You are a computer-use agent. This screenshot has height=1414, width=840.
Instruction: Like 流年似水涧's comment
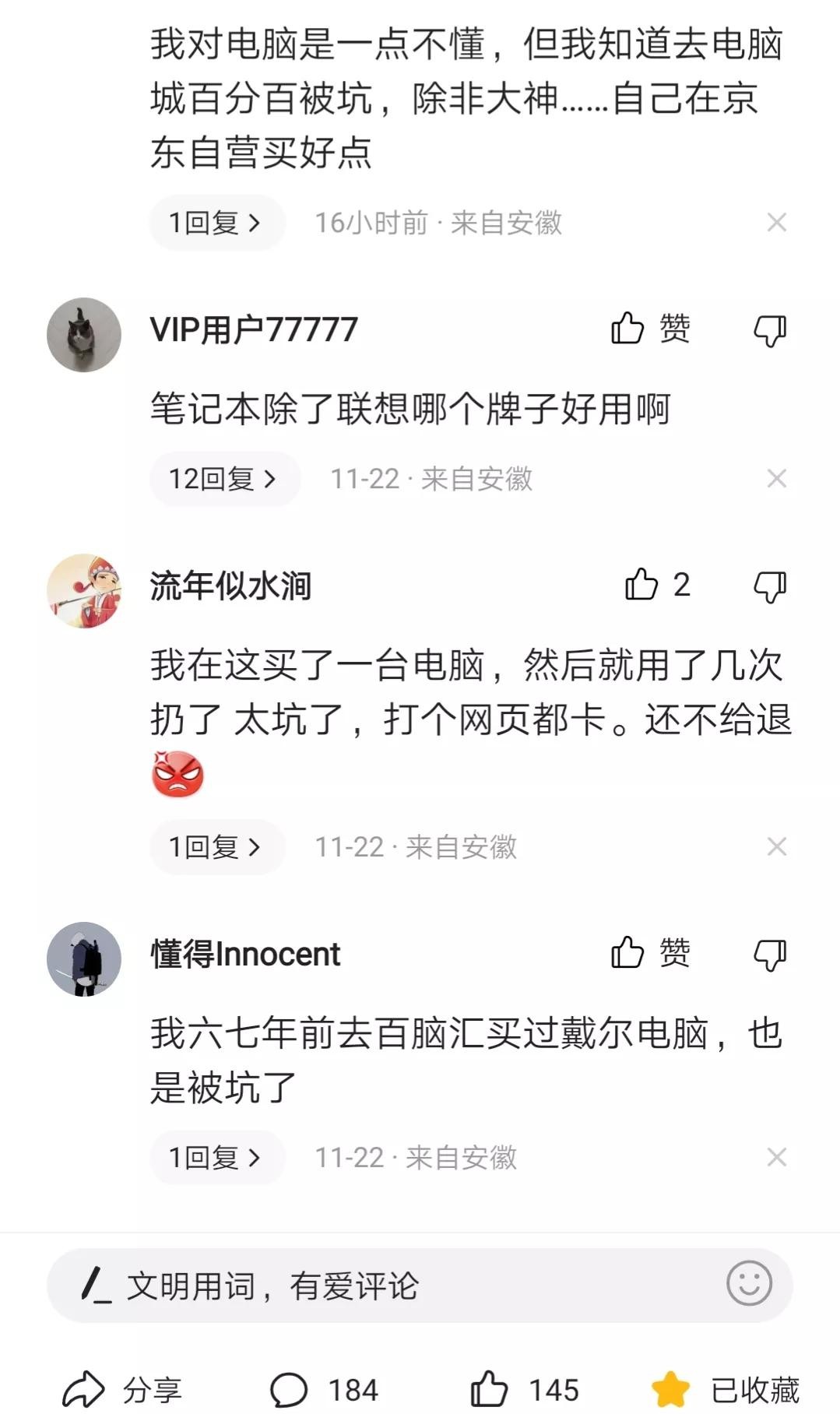pos(656,585)
